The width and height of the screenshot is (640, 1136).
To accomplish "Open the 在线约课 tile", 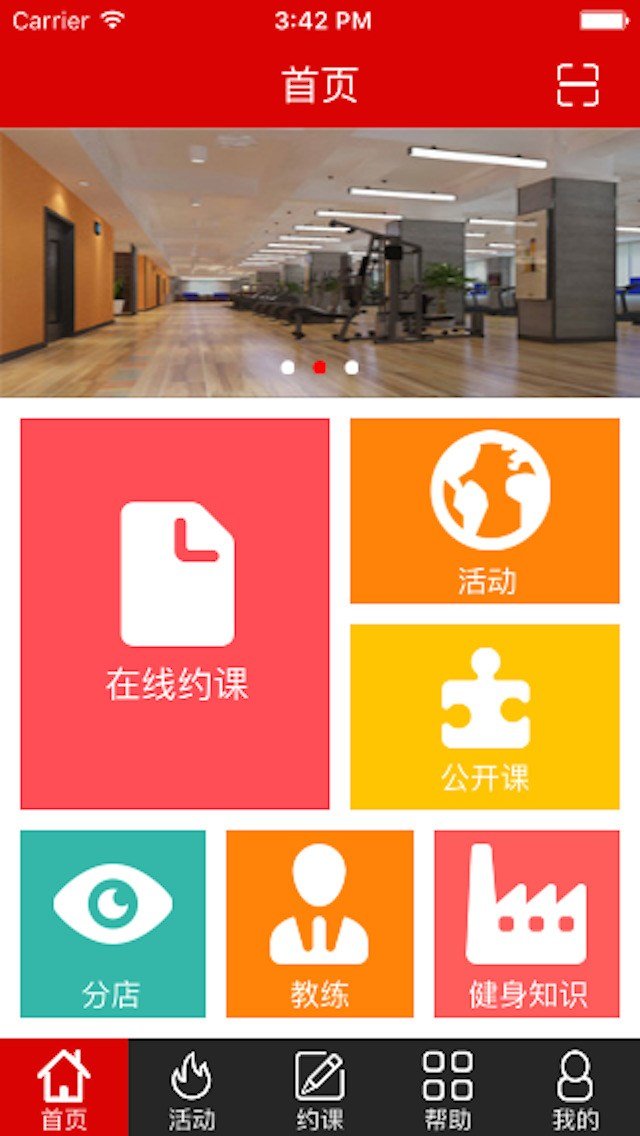I will 175,613.
